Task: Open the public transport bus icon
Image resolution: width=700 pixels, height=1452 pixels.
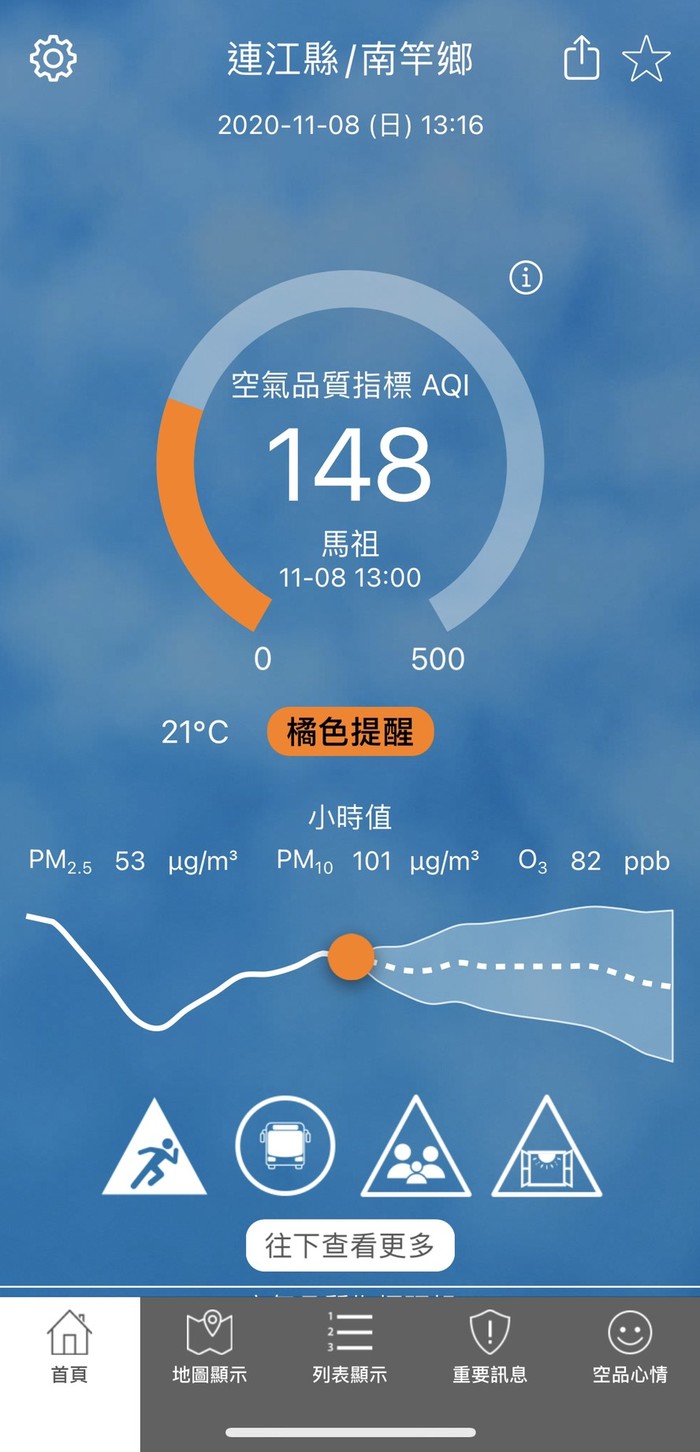Action: (x=285, y=1145)
